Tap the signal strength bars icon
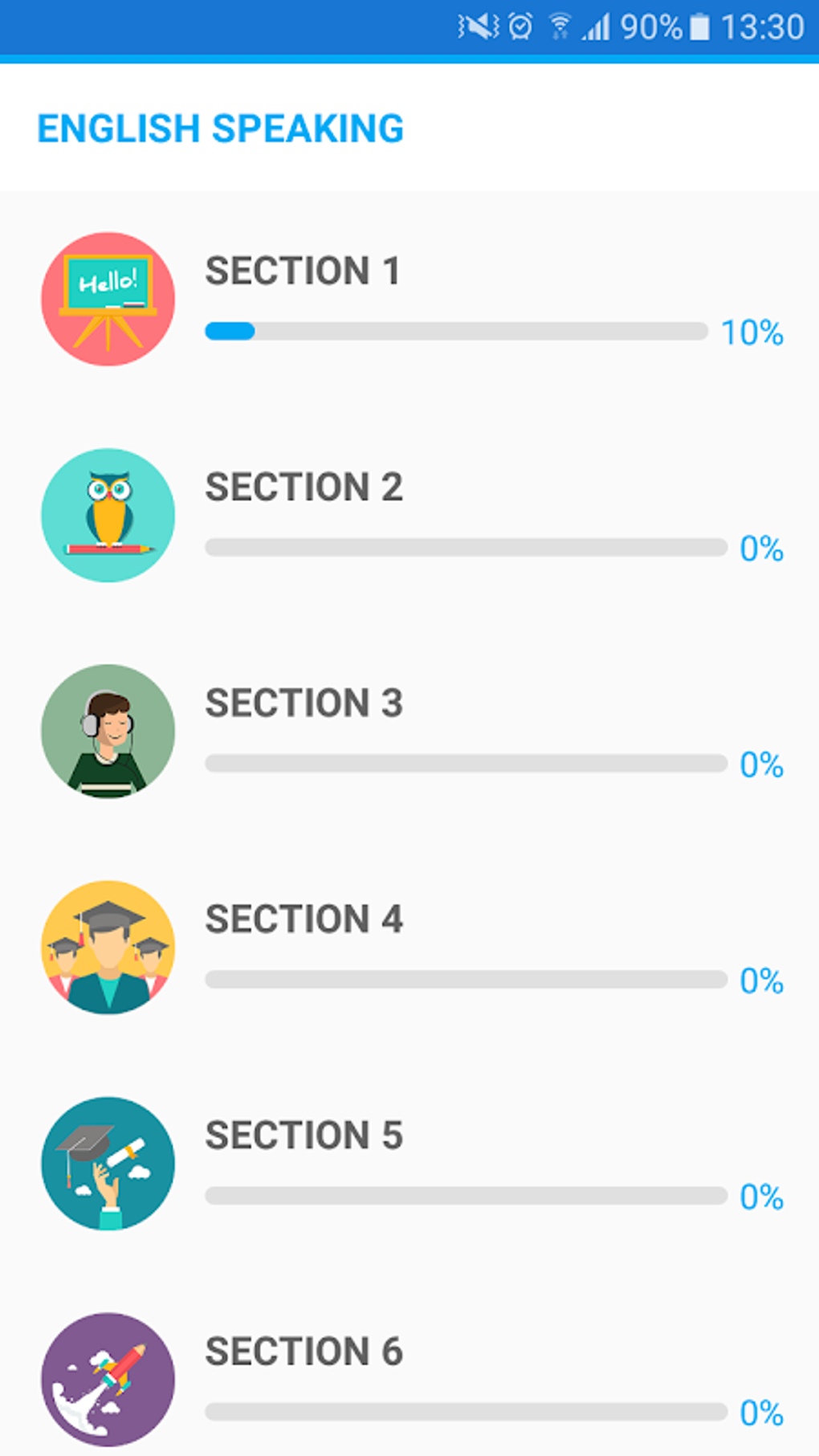The width and height of the screenshot is (819, 1456). point(597,27)
